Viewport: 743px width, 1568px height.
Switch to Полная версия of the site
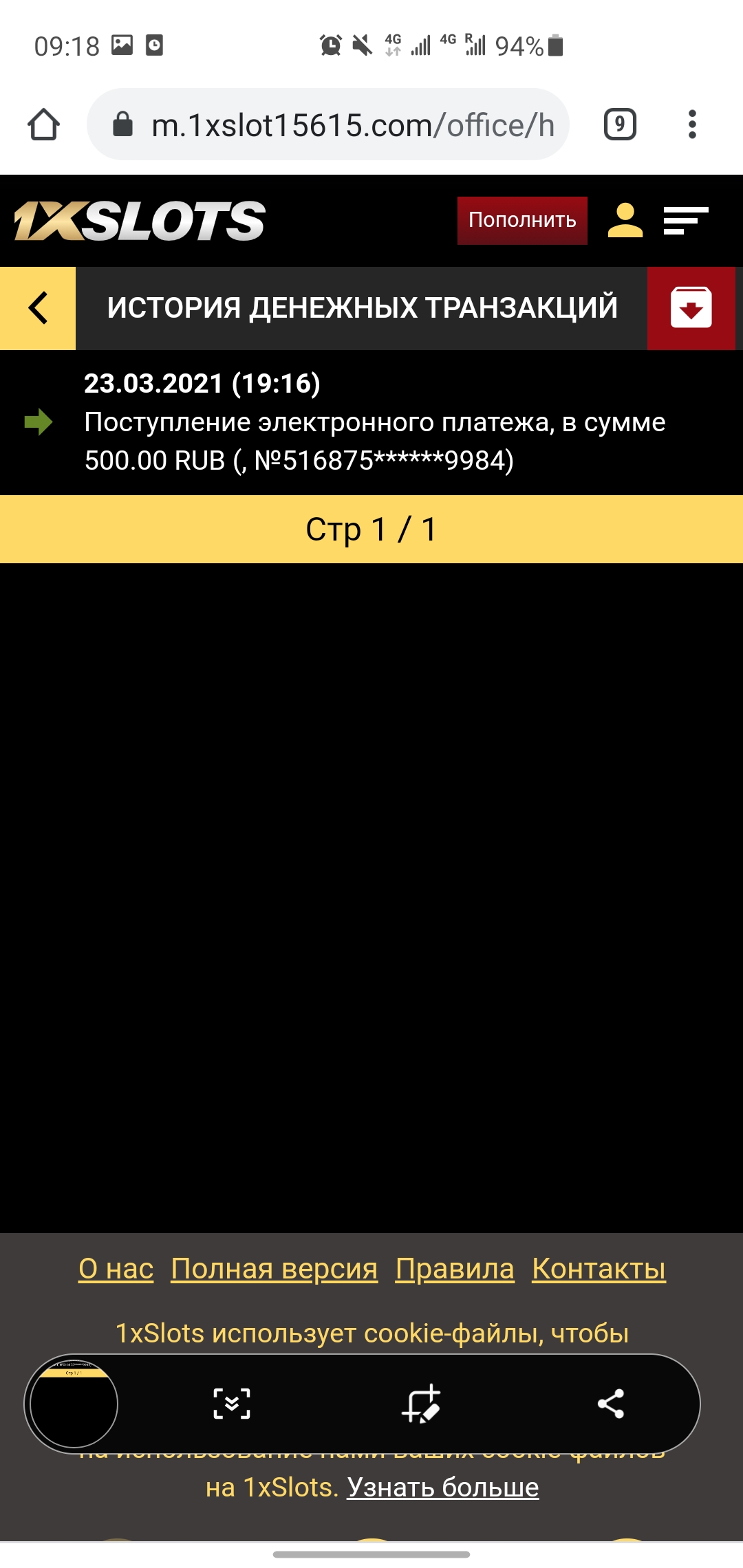pos(274,1269)
